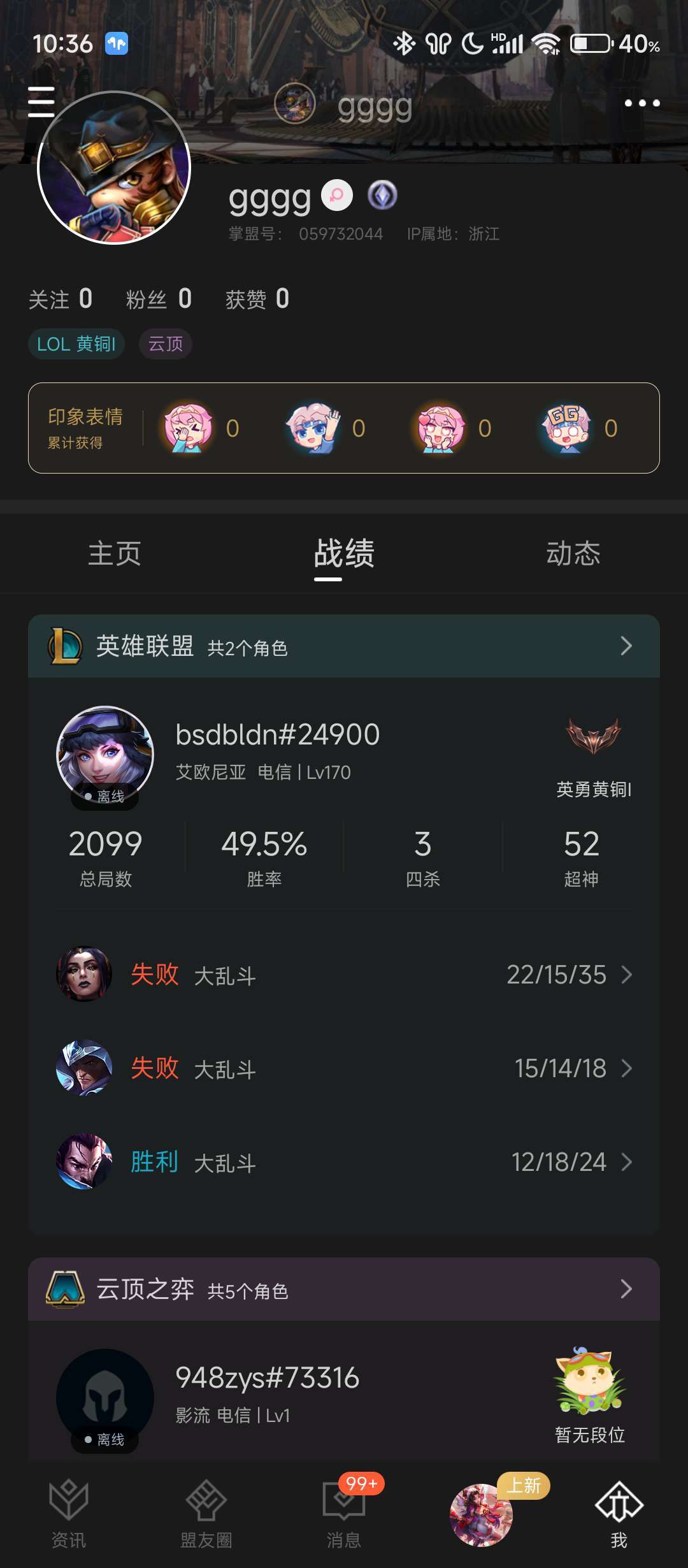688x1568 pixels.
Task: View the 关注 following count
Action: click(61, 299)
